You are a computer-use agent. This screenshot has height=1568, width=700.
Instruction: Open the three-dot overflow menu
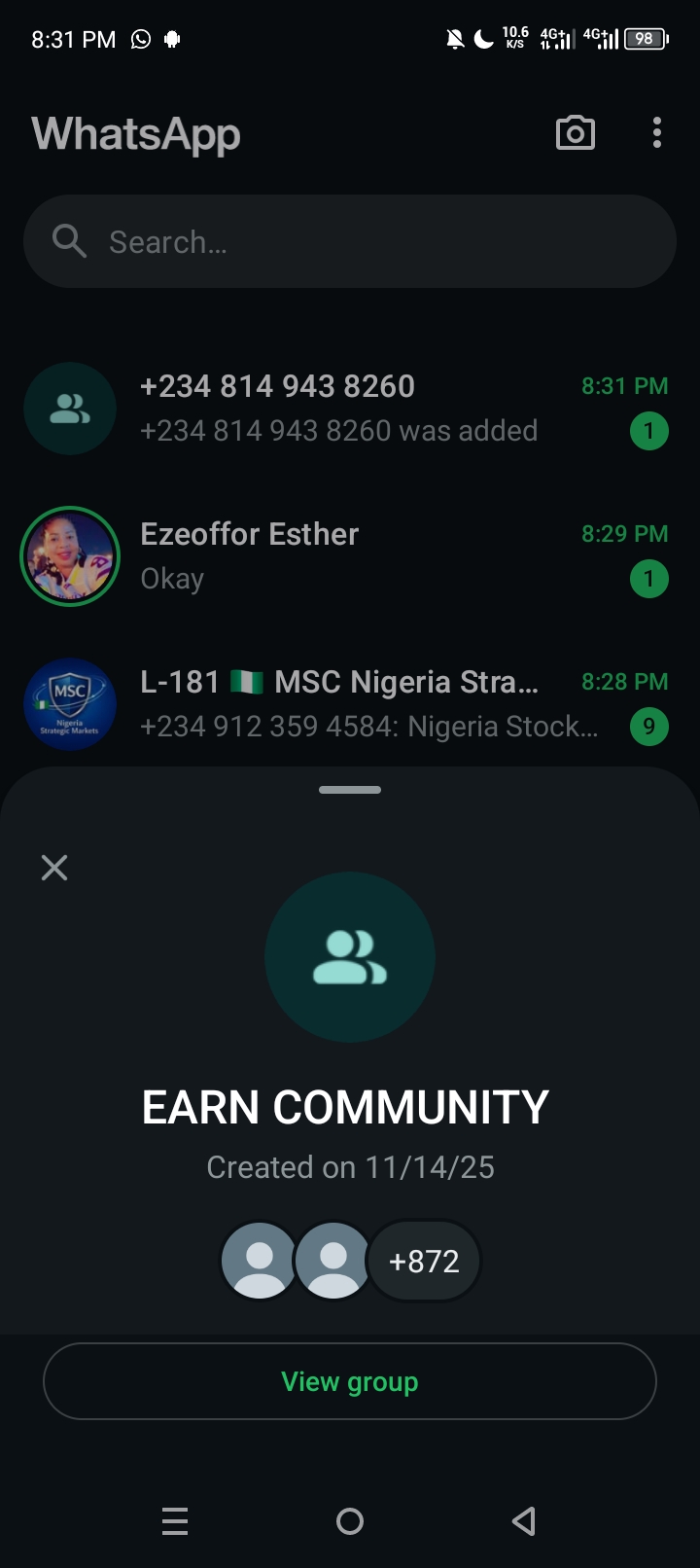point(657,133)
